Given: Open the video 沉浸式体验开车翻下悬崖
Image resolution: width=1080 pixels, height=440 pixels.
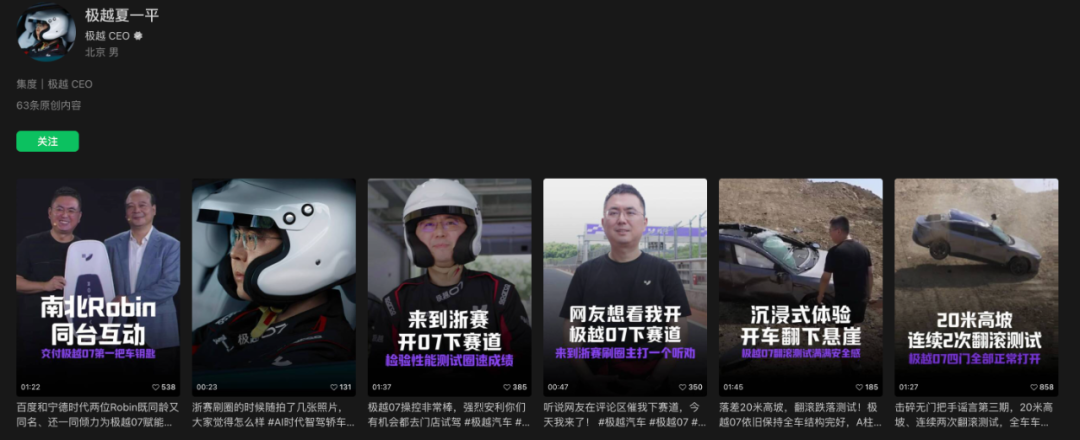Looking at the screenshot, I should tap(800, 285).
